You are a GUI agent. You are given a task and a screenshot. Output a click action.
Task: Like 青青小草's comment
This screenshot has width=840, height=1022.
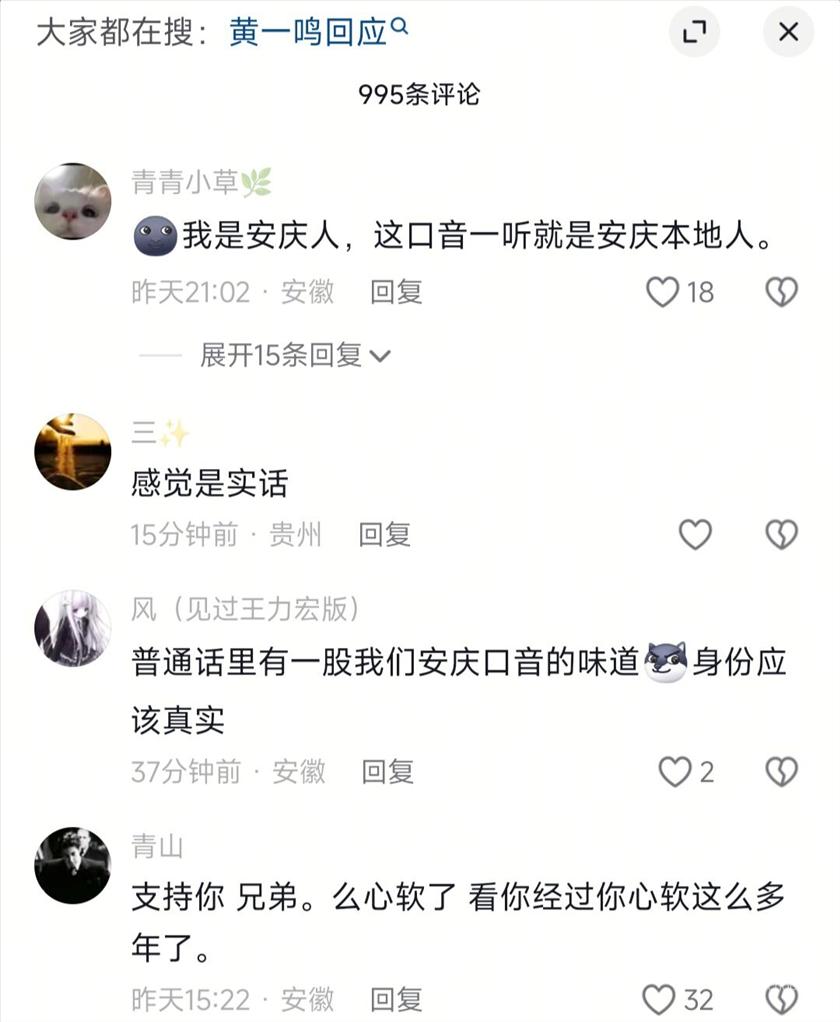point(662,292)
